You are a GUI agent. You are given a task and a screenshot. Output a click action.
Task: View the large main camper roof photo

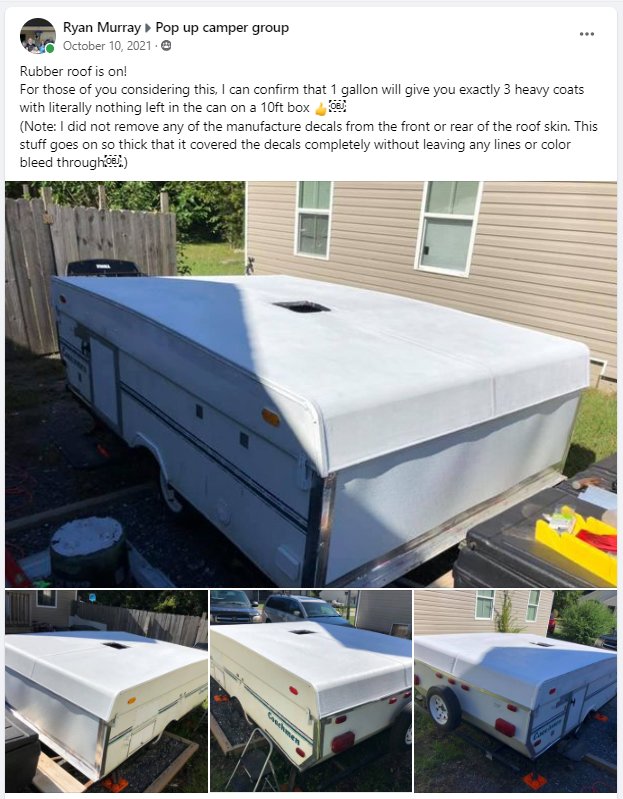(311, 384)
